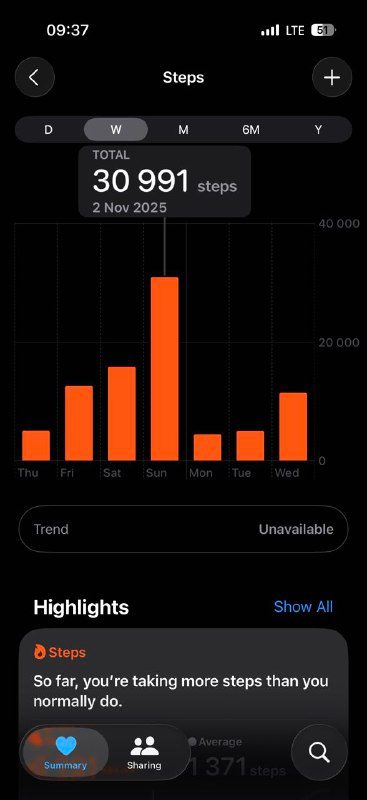This screenshot has width=367, height=800.
Task: Switch to the Y year view
Action: coord(318,130)
